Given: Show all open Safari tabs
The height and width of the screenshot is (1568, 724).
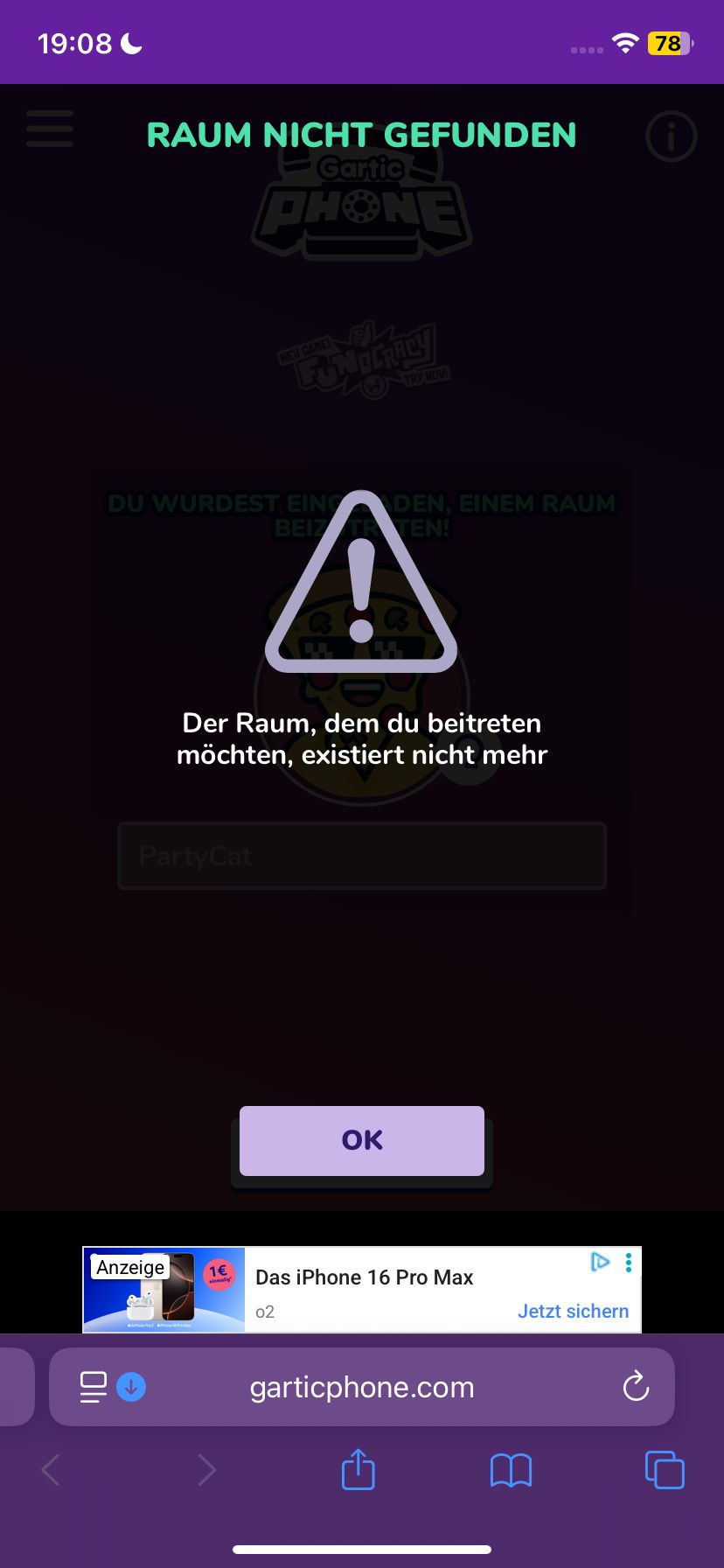Looking at the screenshot, I should pyautogui.click(x=665, y=1469).
